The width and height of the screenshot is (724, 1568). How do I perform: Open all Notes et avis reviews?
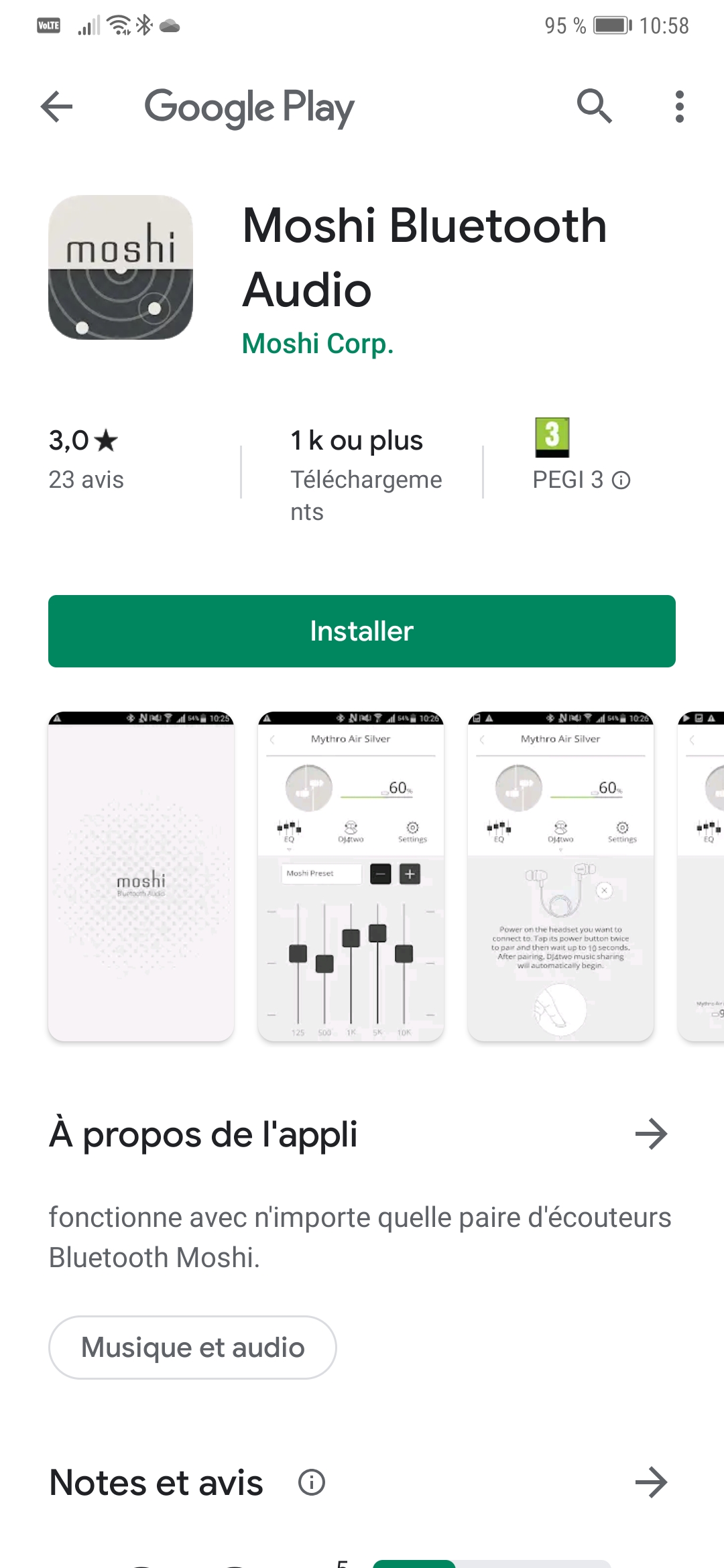coord(651,1482)
